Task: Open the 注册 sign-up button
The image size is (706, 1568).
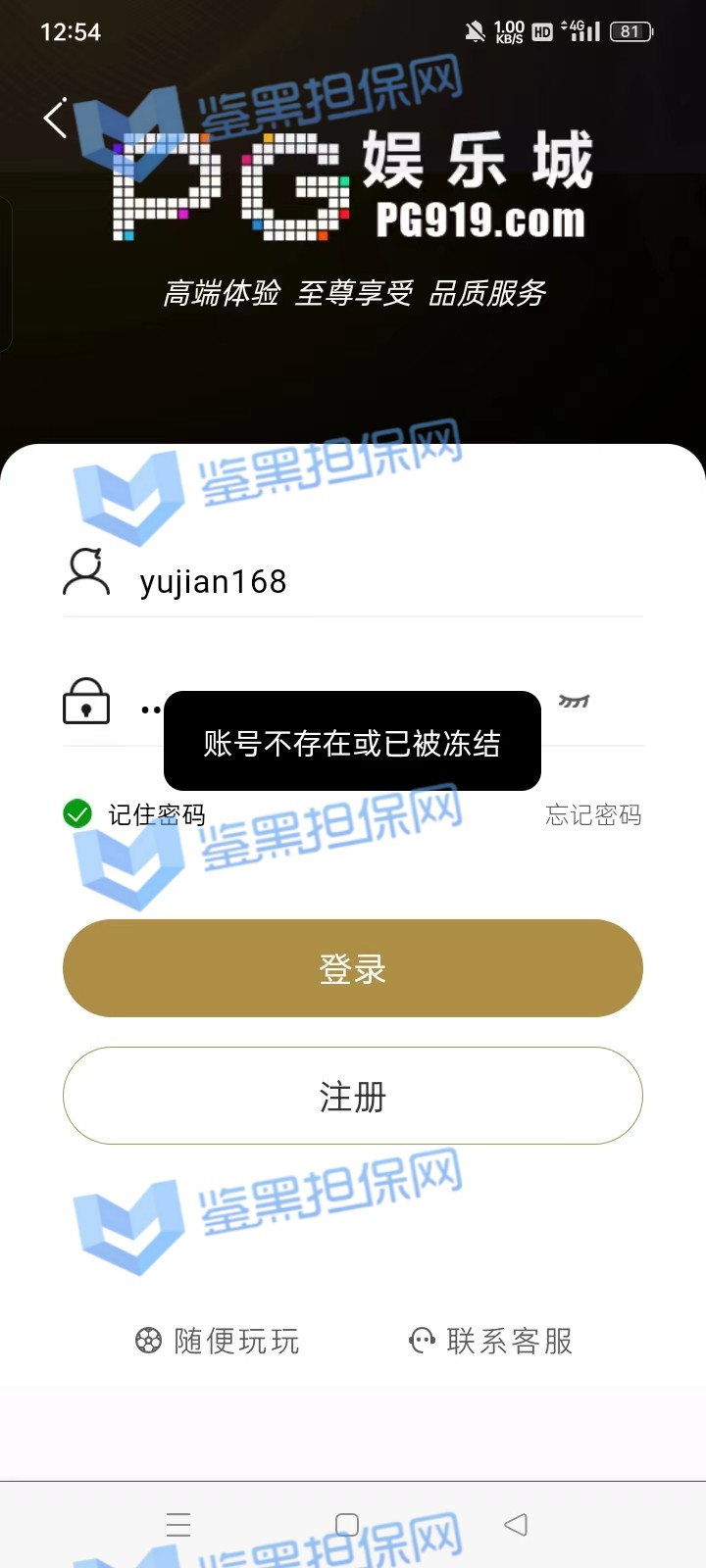Action: pos(353,1096)
